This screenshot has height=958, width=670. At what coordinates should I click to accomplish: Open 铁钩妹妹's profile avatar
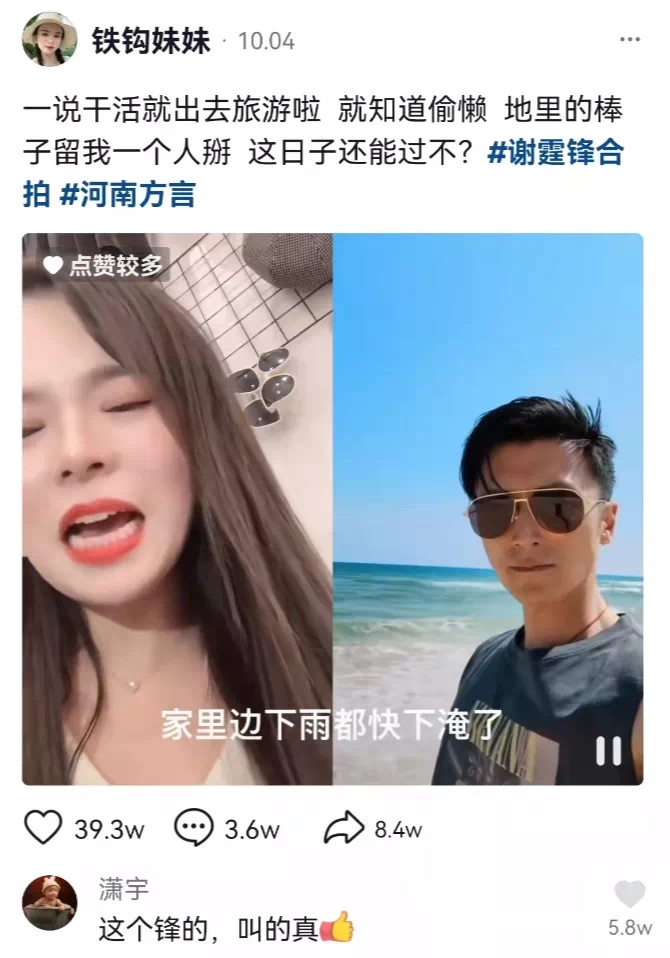[x=49, y=40]
